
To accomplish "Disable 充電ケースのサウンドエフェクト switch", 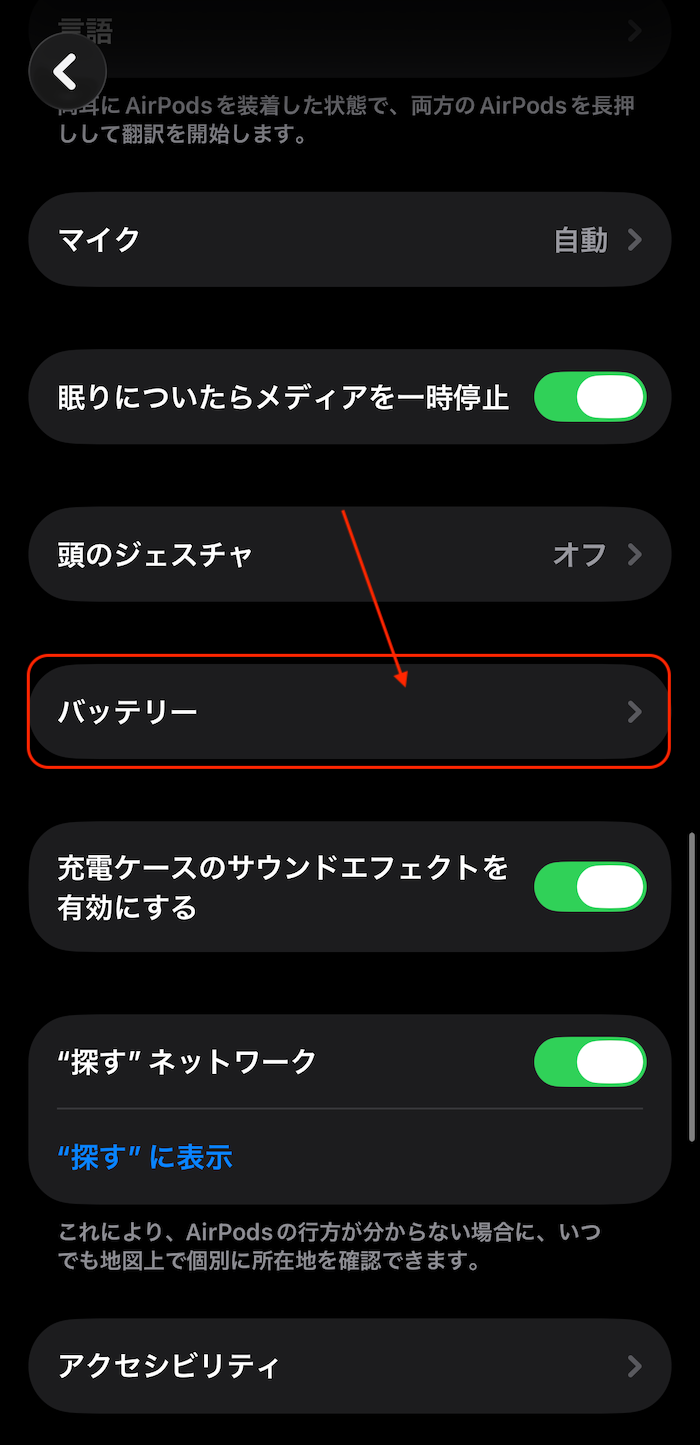I will 590,887.
